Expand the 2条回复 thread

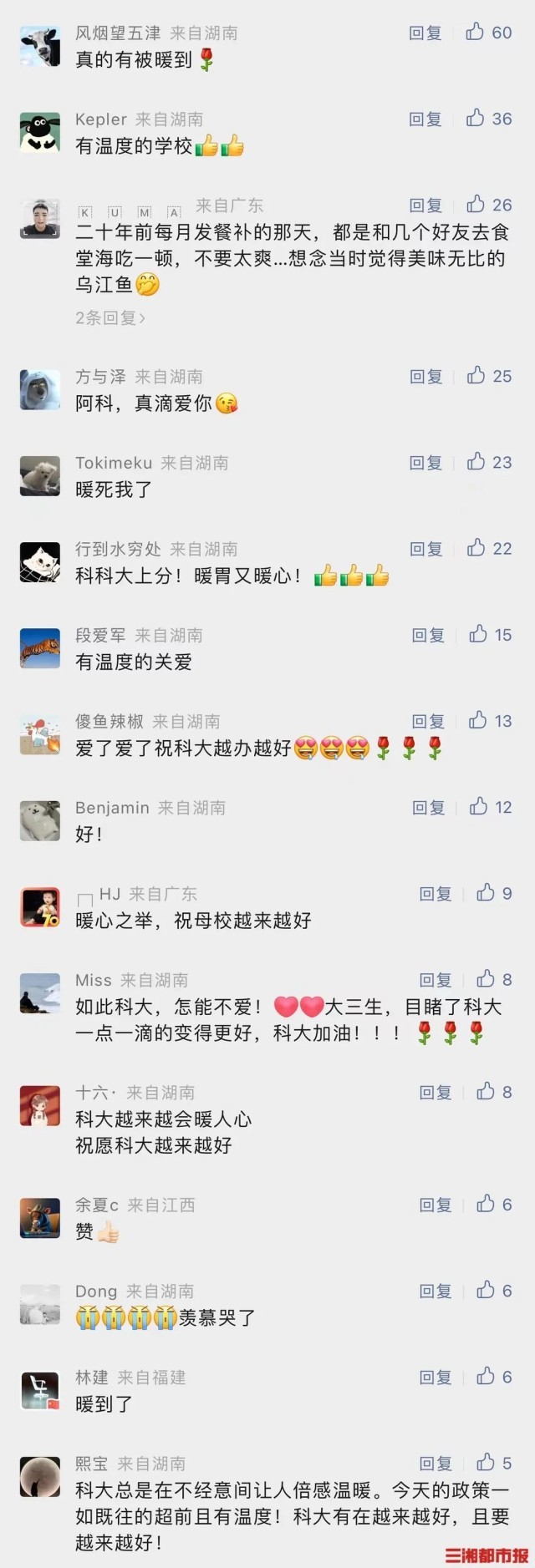point(110,318)
